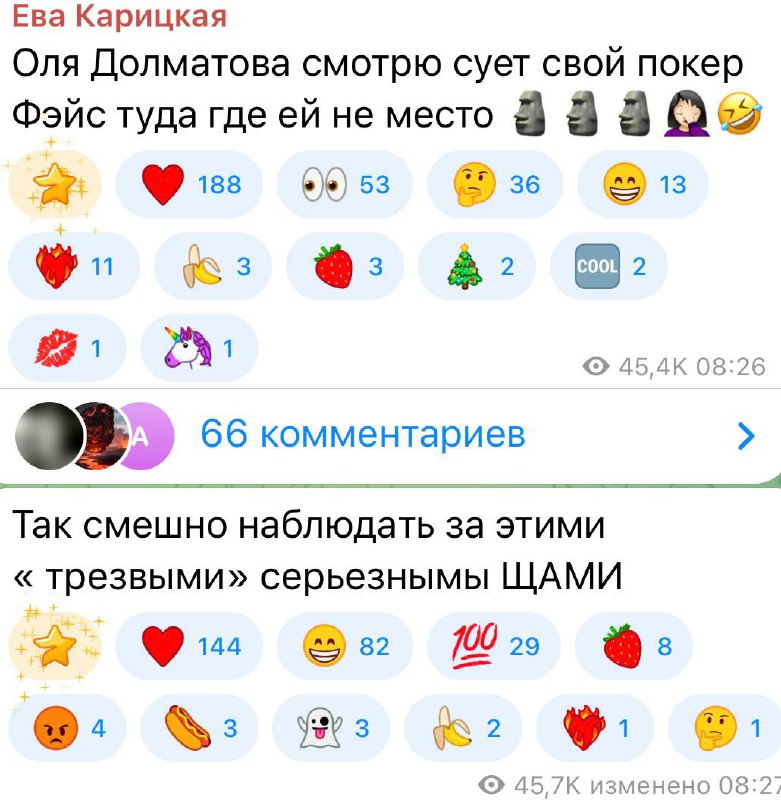
Task: Open the 66 комментариев thread
Action: point(362,435)
